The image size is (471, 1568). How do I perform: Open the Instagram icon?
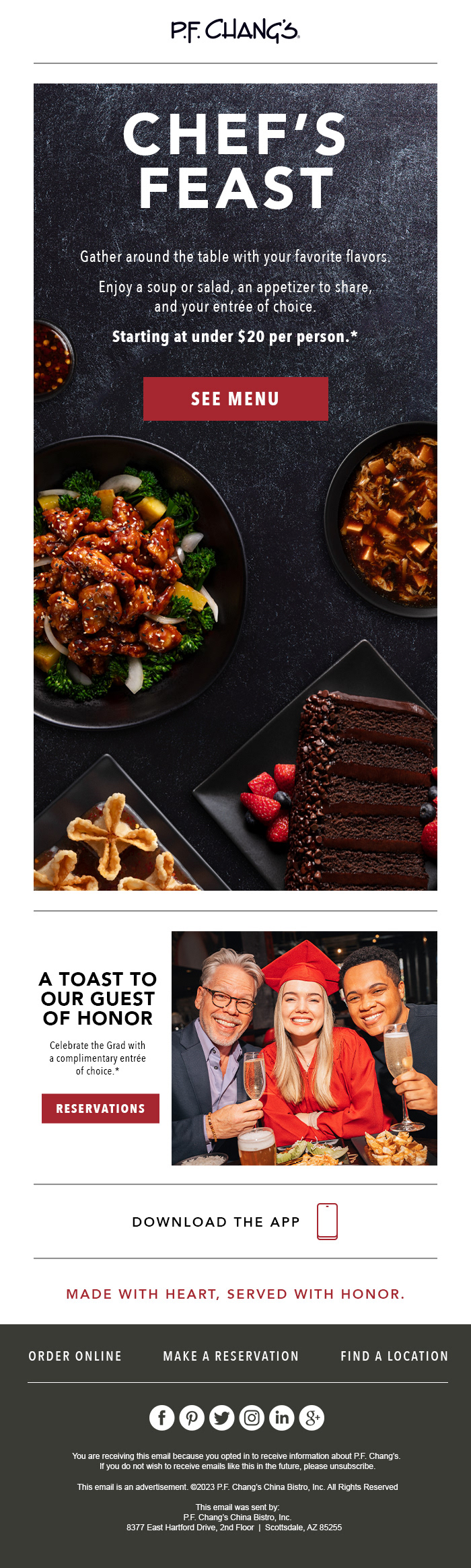pos(252,1418)
